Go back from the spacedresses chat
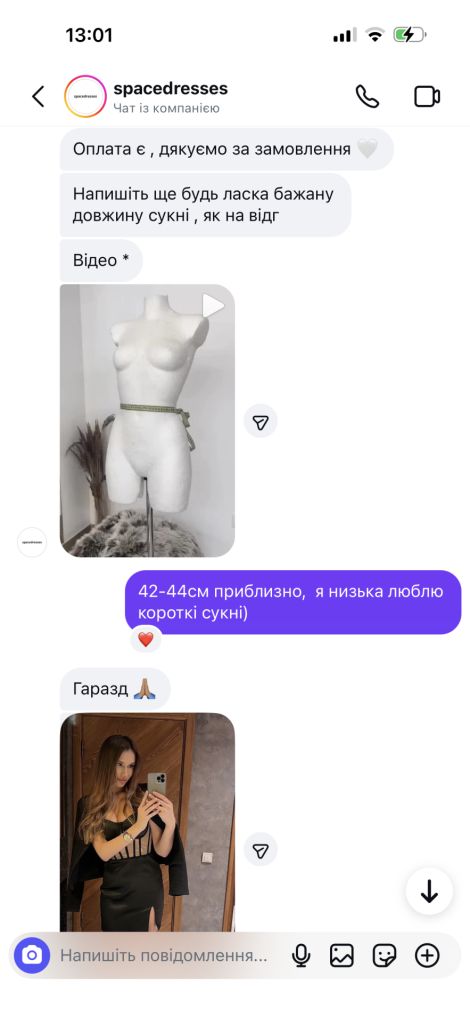The height and width of the screenshot is (1024, 470). [x=39, y=97]
